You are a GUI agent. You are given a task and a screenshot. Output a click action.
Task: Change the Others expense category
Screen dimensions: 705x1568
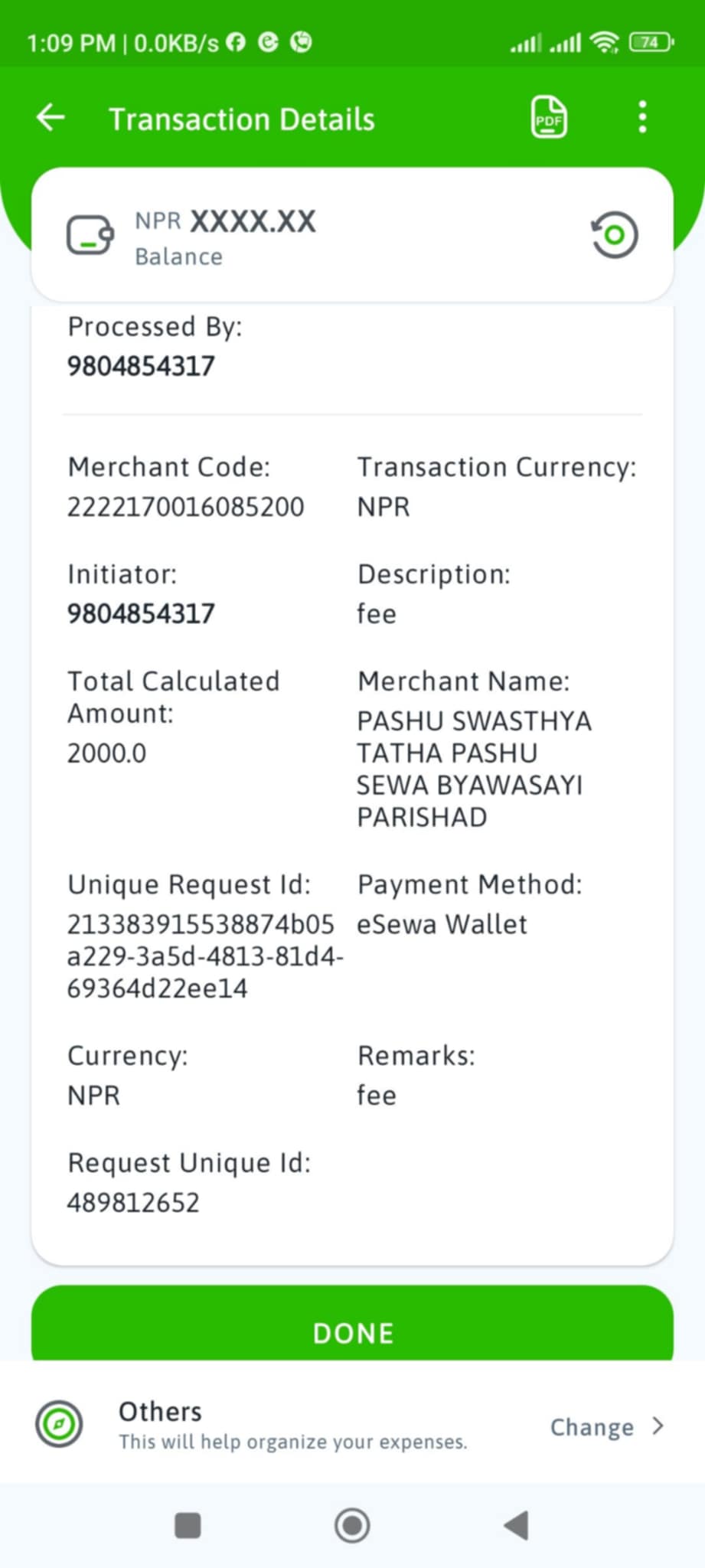[x=605, y=1426]
